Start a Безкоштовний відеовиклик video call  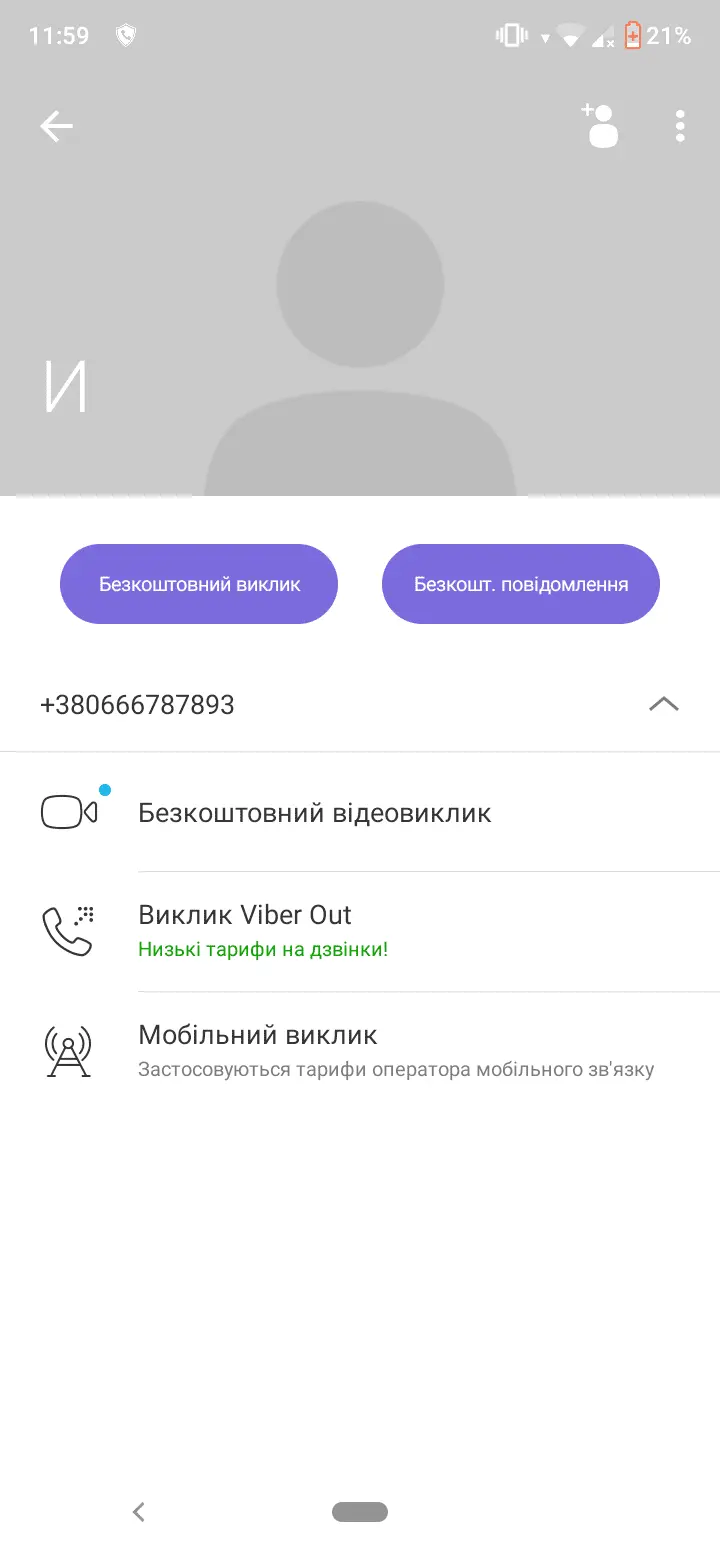tap(314, 812)
